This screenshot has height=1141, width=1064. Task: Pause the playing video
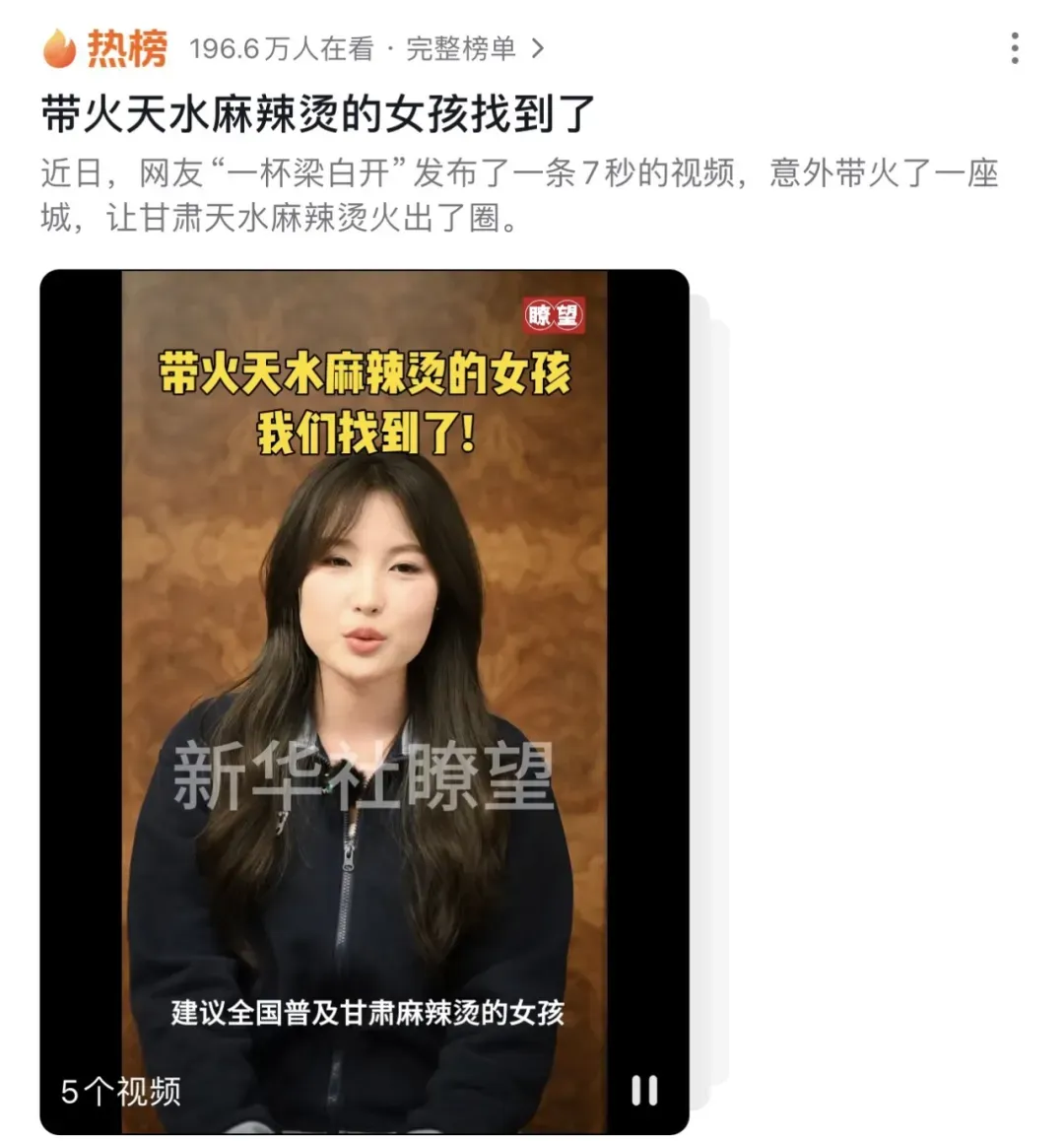click(x=644, y=1091)
